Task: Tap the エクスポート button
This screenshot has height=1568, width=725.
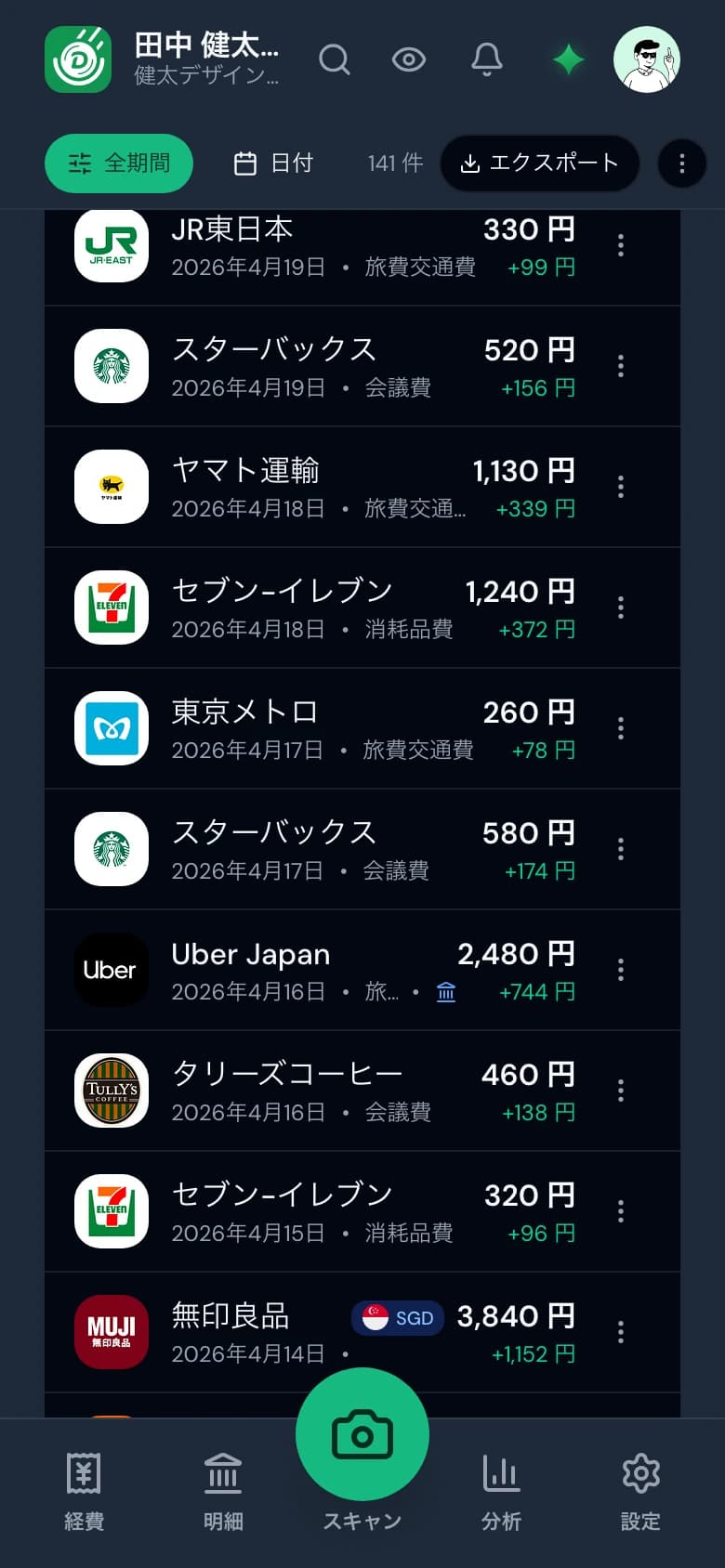Action: click(x=540, y=163)
